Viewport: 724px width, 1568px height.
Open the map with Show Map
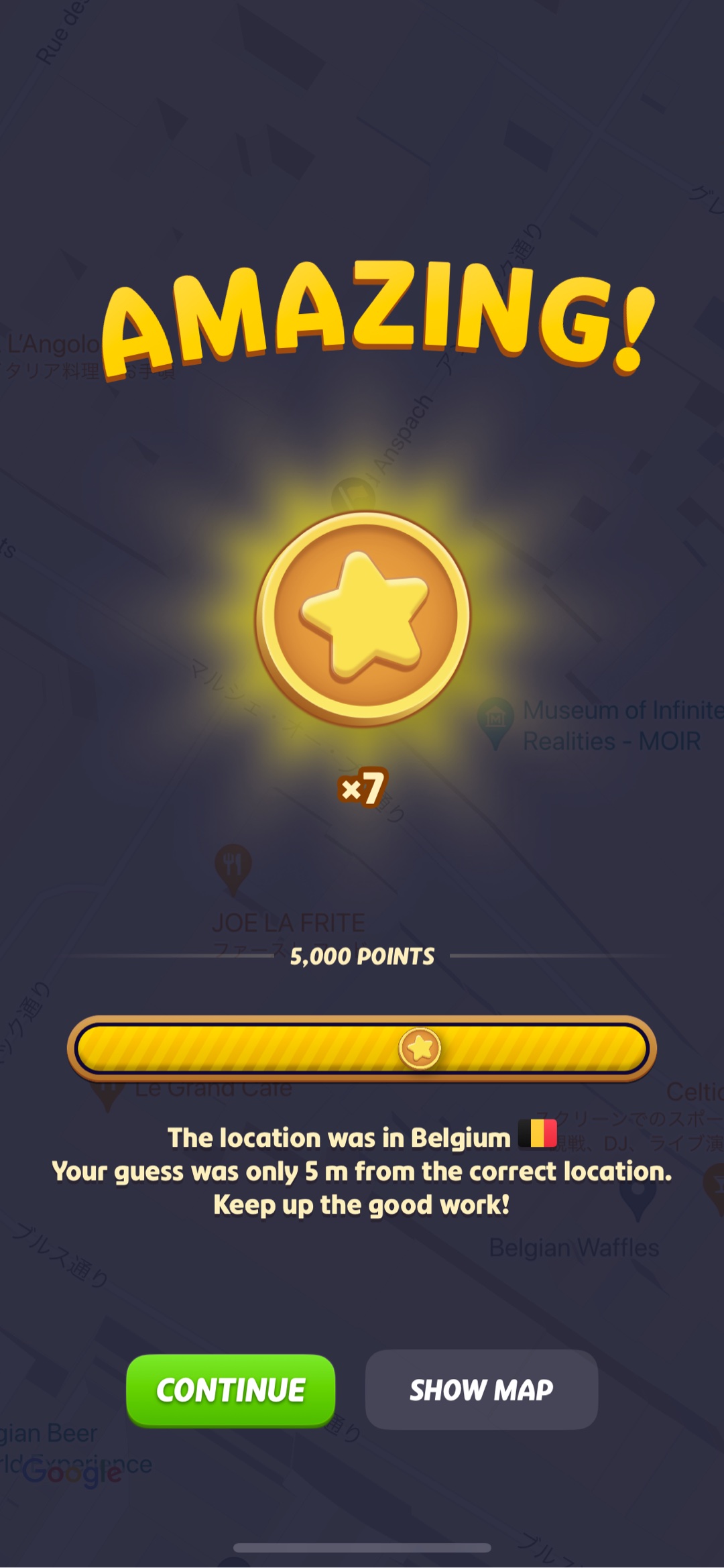click(x=481, y=1389)
